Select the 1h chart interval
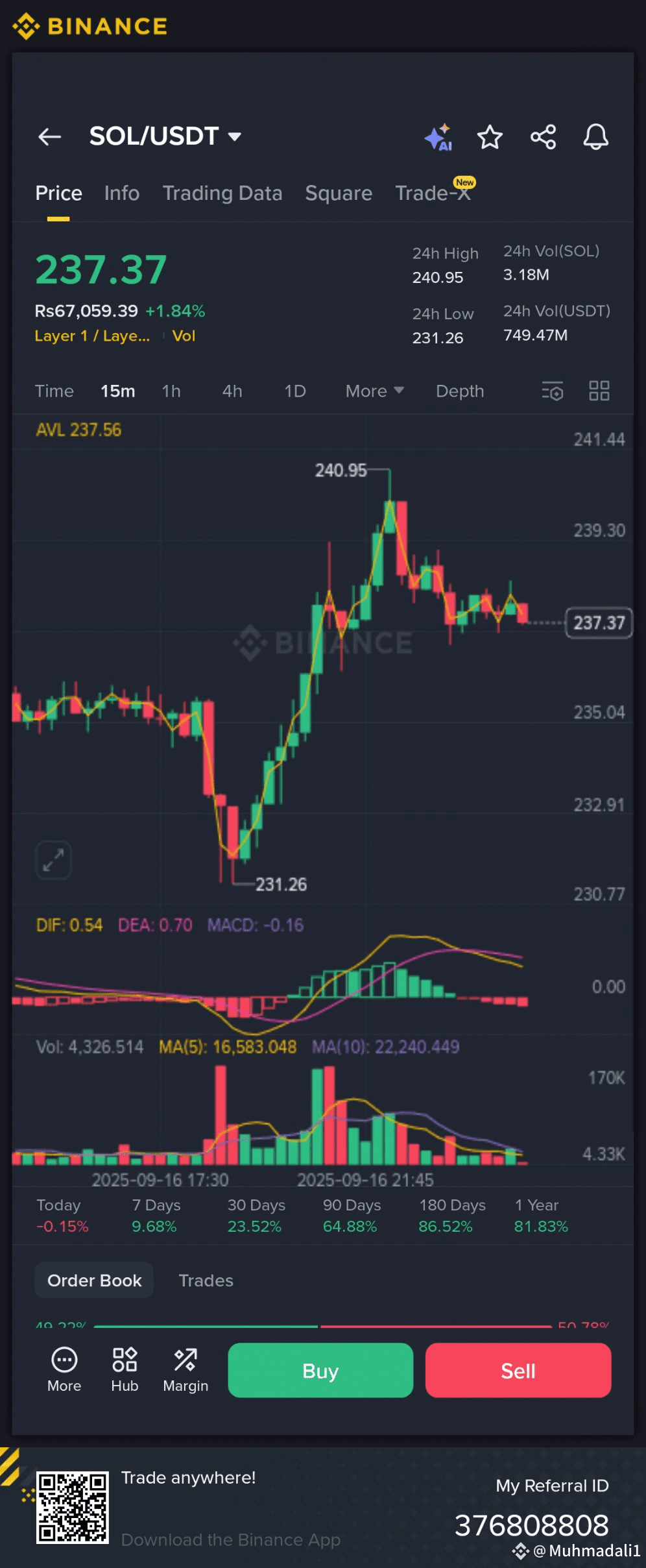 171,391
